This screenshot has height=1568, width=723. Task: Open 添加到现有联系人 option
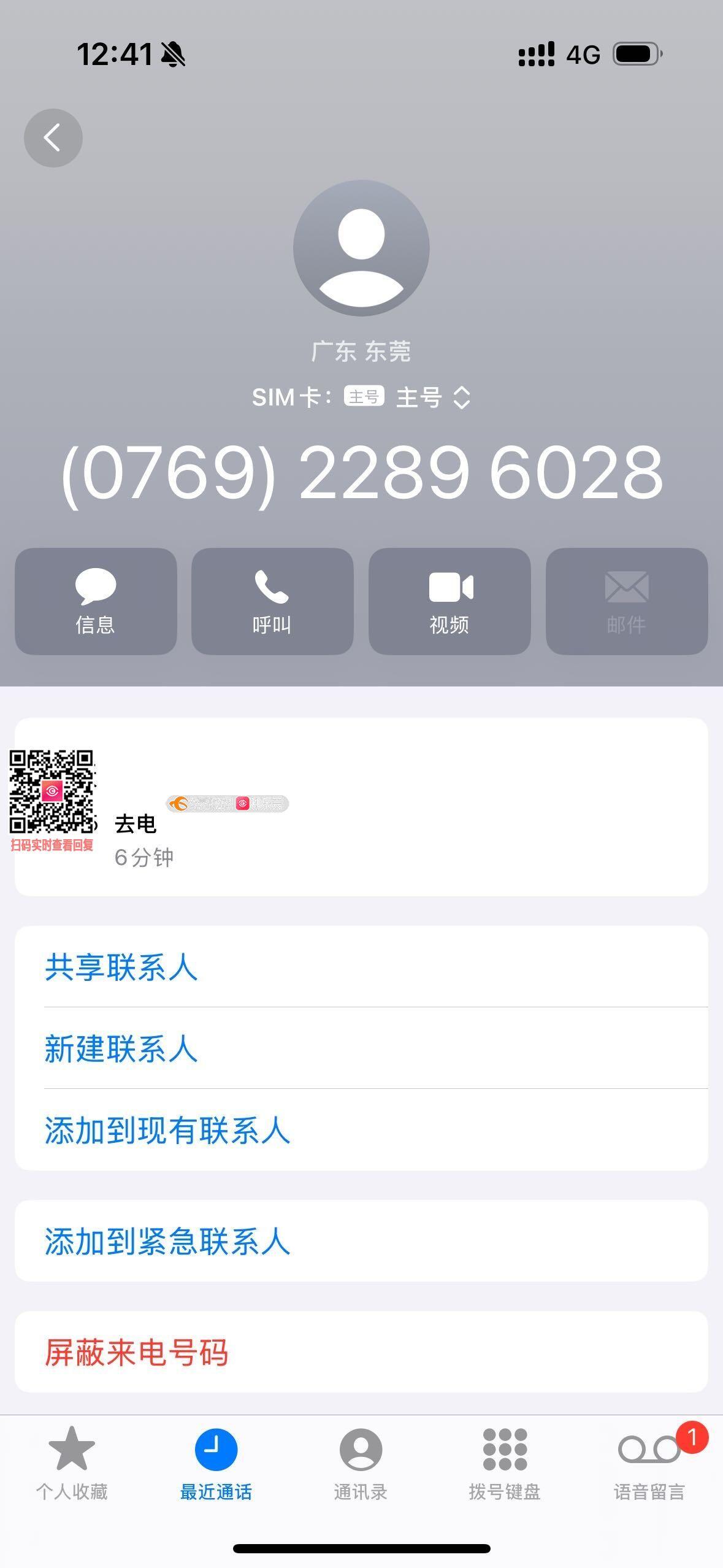pos(167,1130)
